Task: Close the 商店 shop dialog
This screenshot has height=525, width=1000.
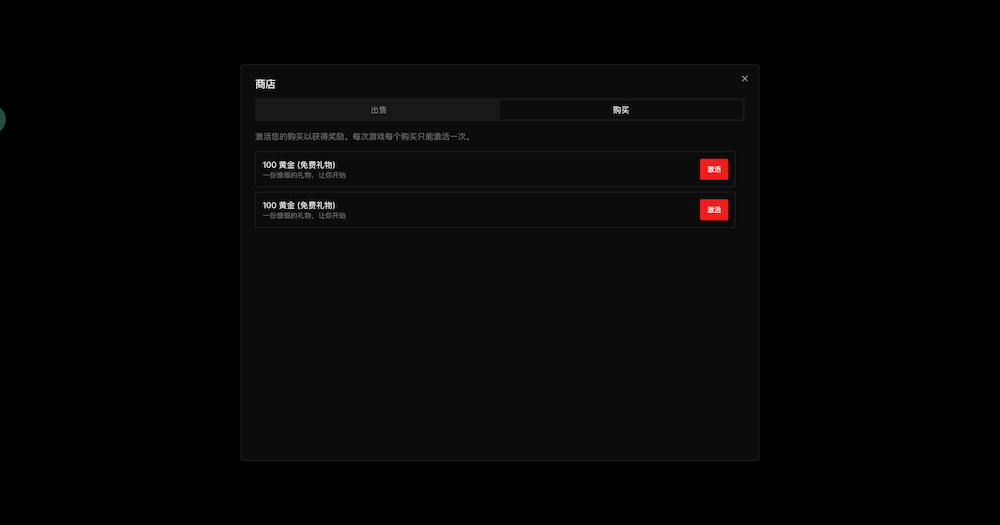Action: (744, 78)
